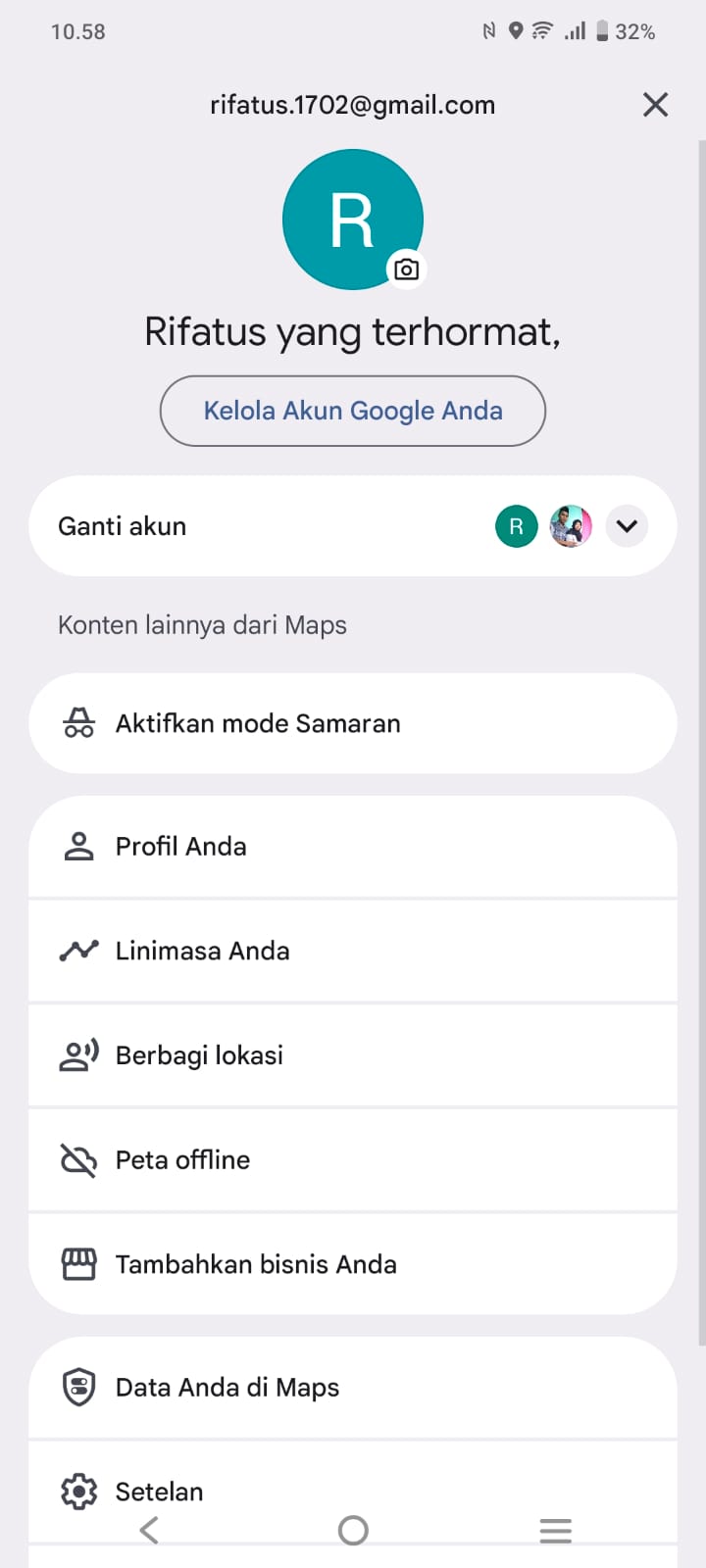Switch to the account with the photo avatar

click(x=571, y=526)
